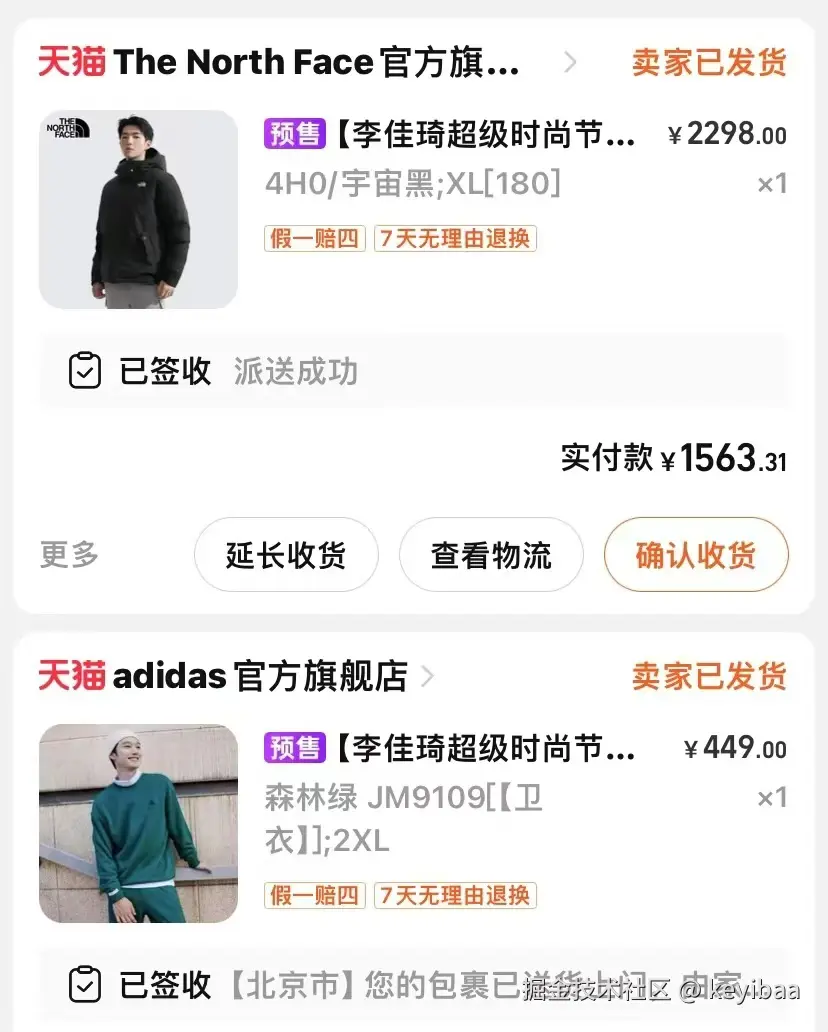Click the 预售 presale badge on adidas item
The image size is (828, 1032).
coord(293,748)
